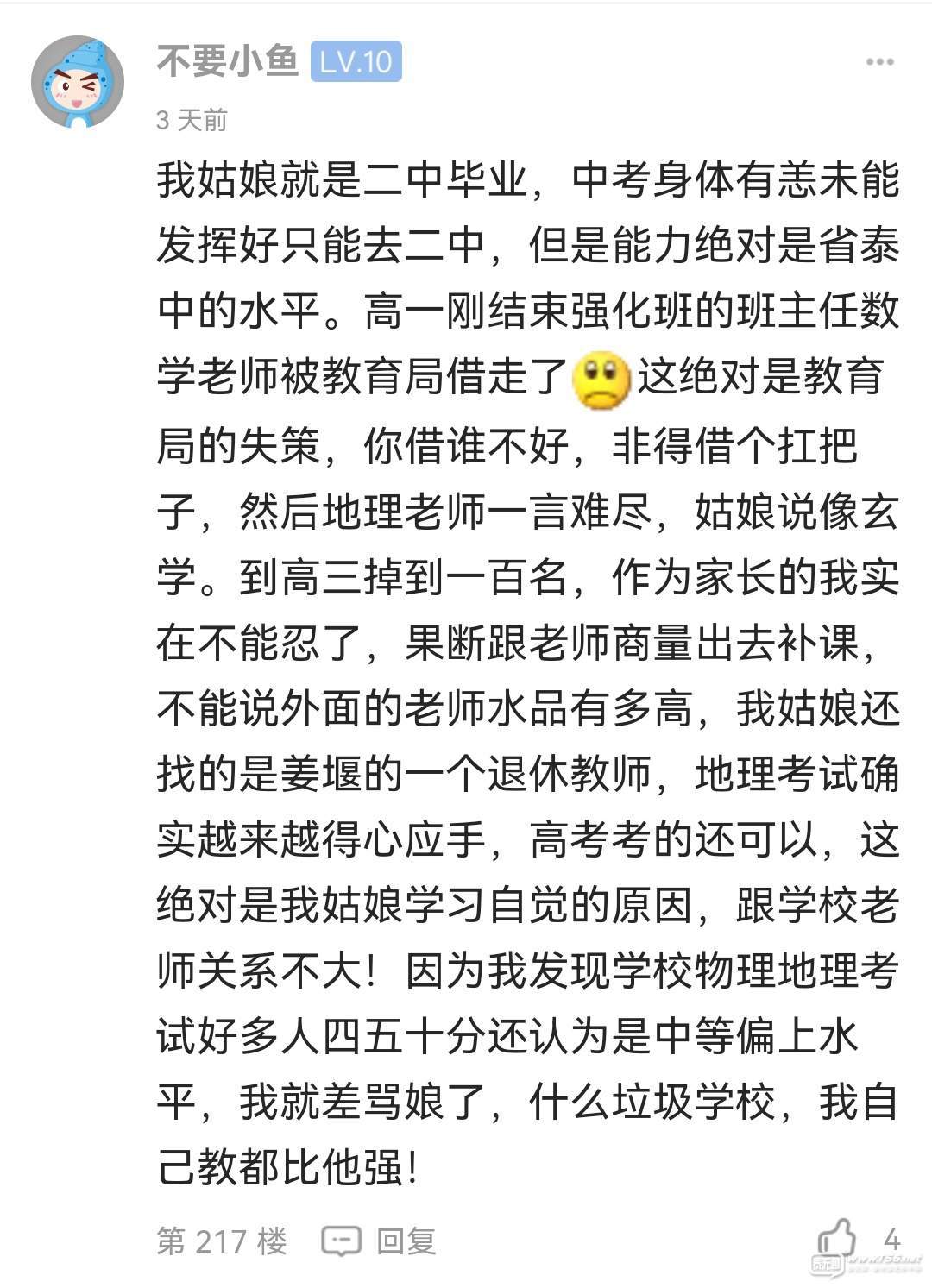Screen dimensions: 932x1288
Task: Like this comment with thumbs-up
Action: click(x=835, y=1239)
